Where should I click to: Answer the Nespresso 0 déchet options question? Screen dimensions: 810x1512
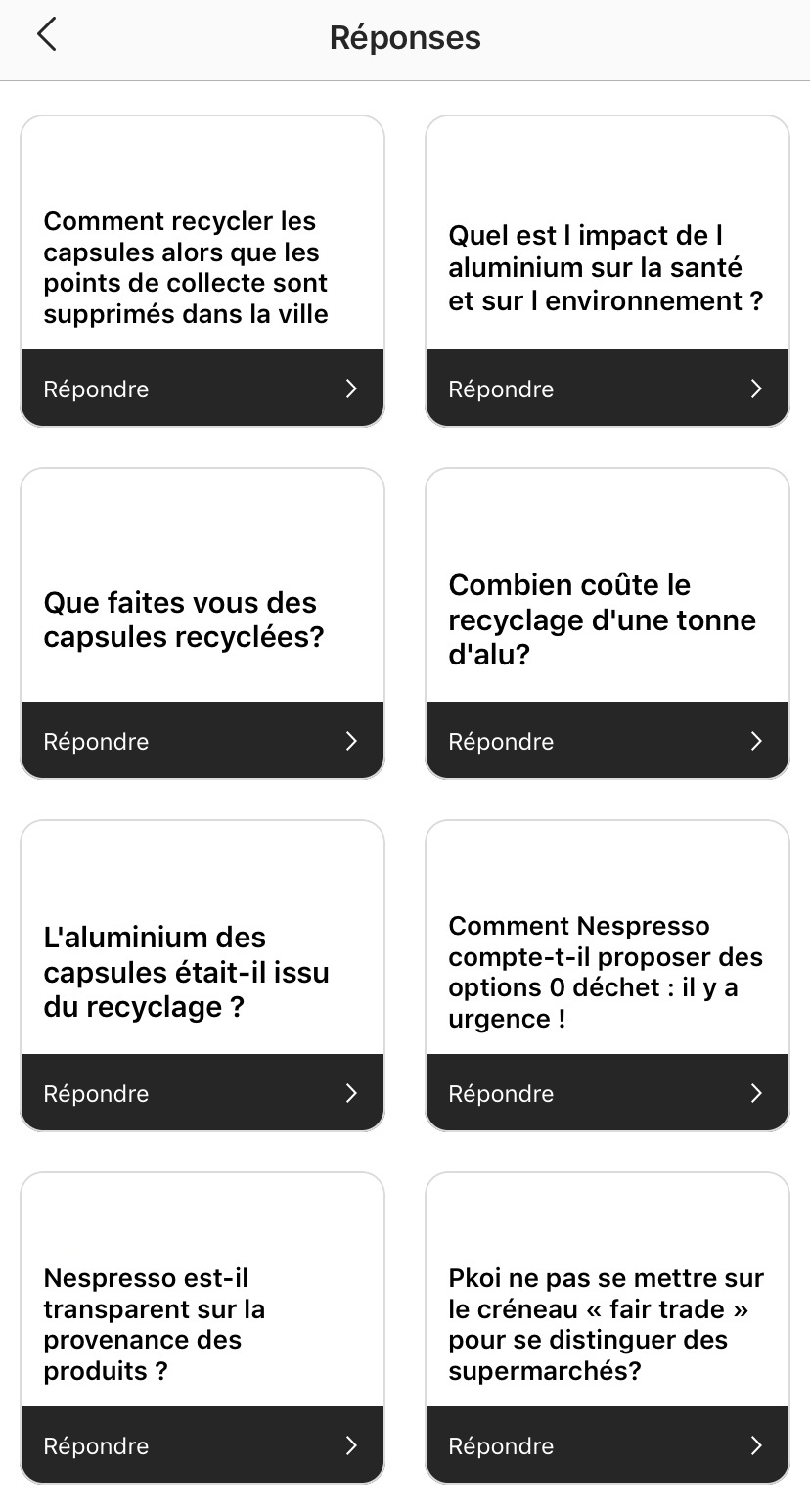click(607, 1093)
